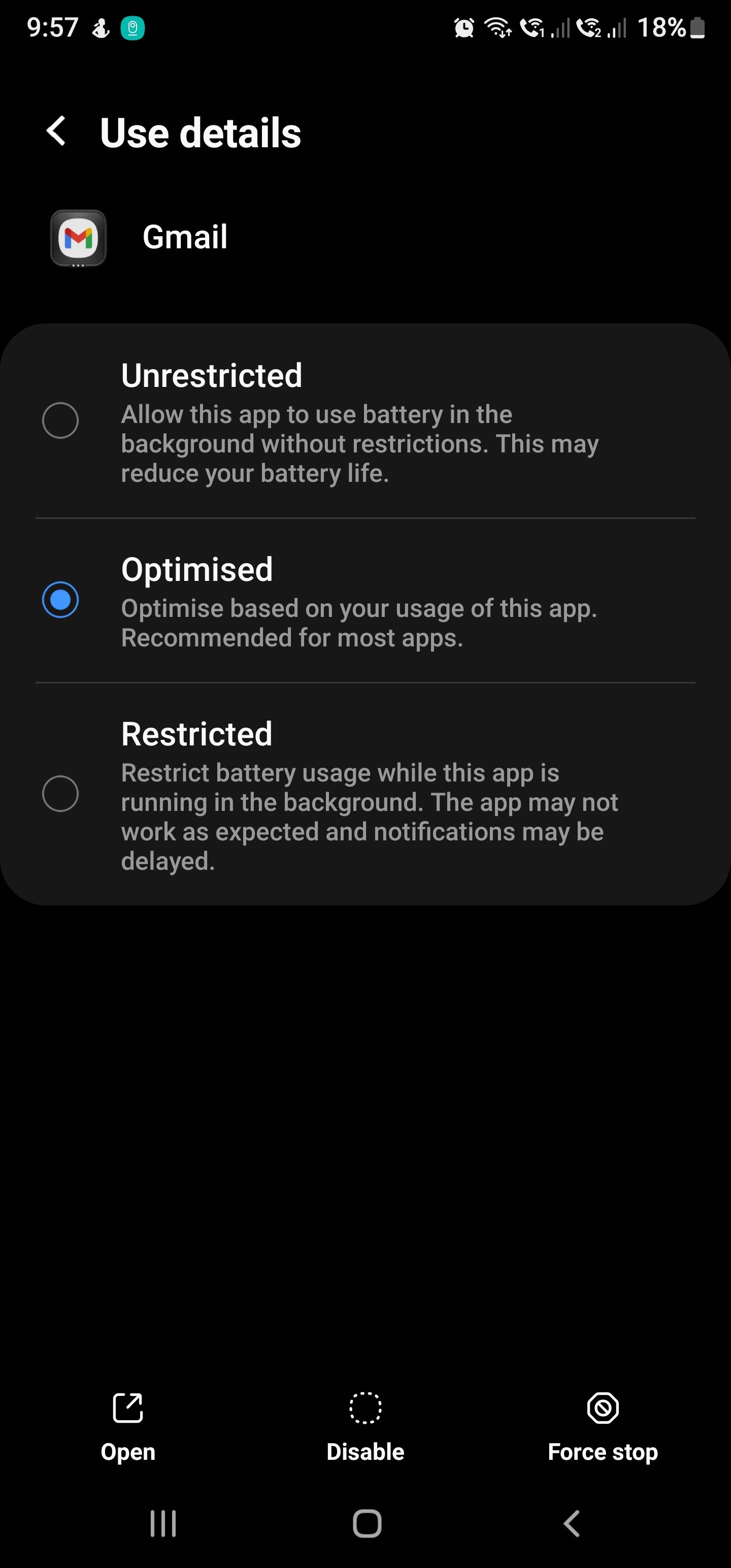Screen dimensions: 731x1568
Task: Open the Gmail app
Action: pyautogui.click(x=128, y=1425)
